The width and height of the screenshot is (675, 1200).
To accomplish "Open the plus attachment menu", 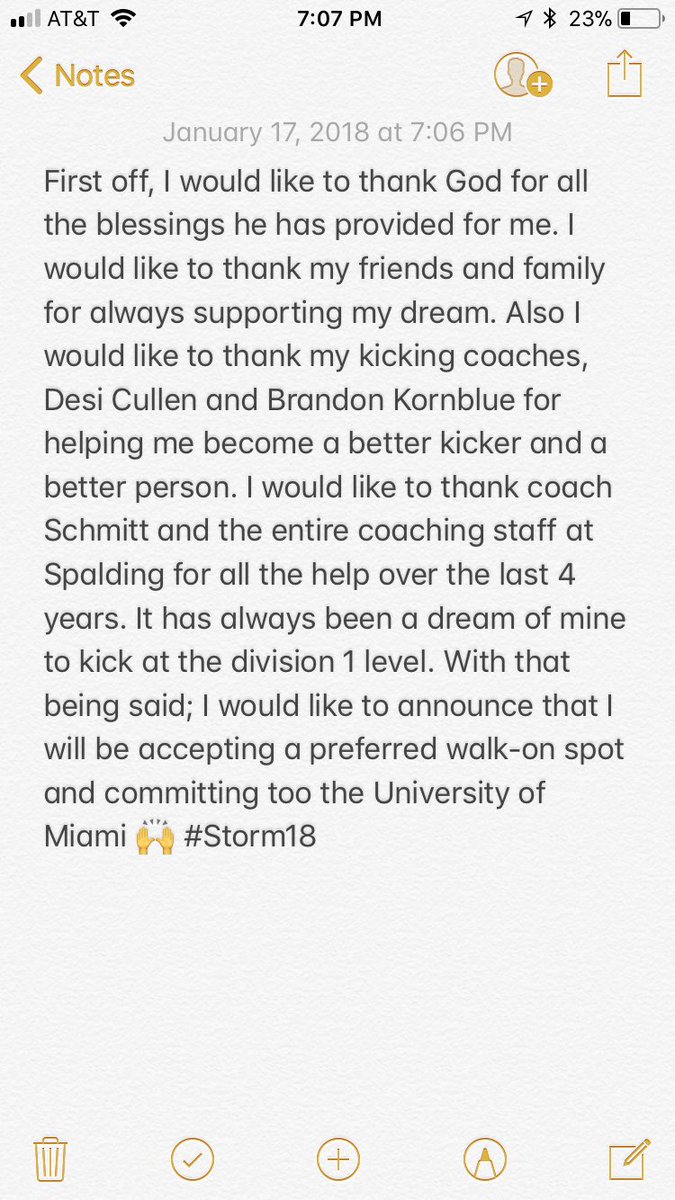I will tap(338, 1160).
